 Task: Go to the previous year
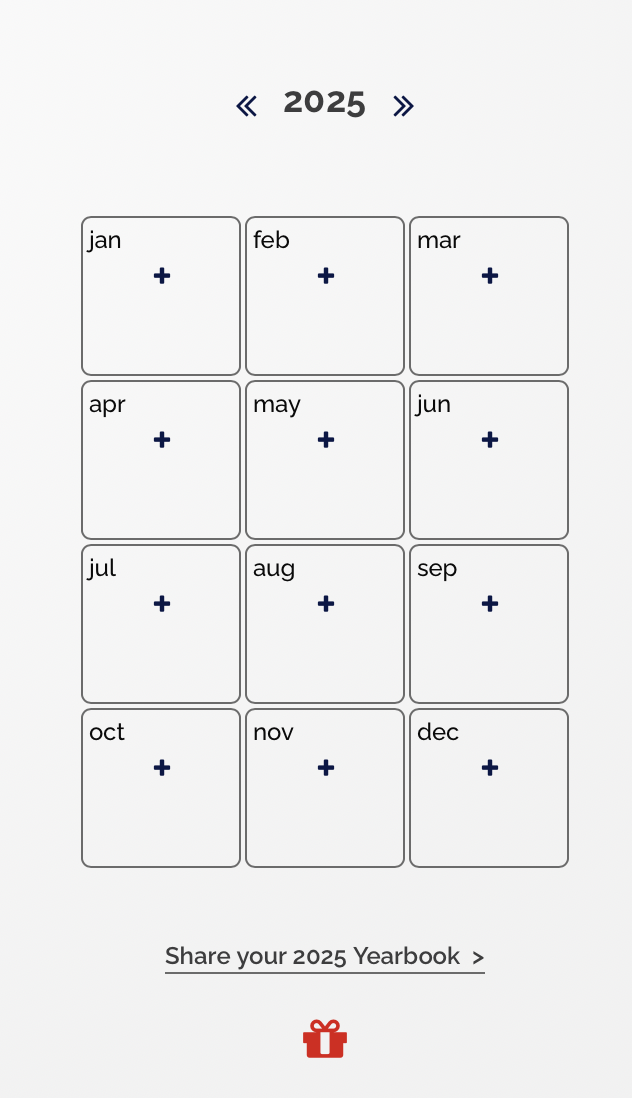(x=246, y=106)
